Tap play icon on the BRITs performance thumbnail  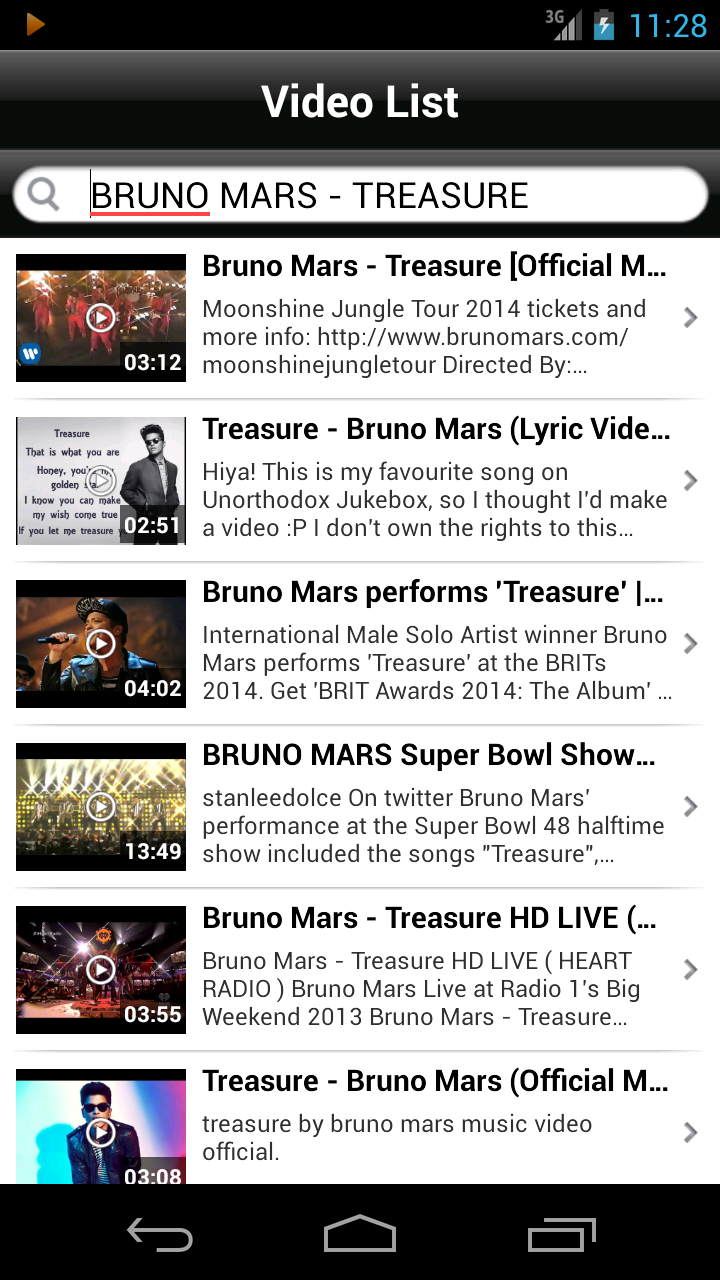tap(100, 644)
